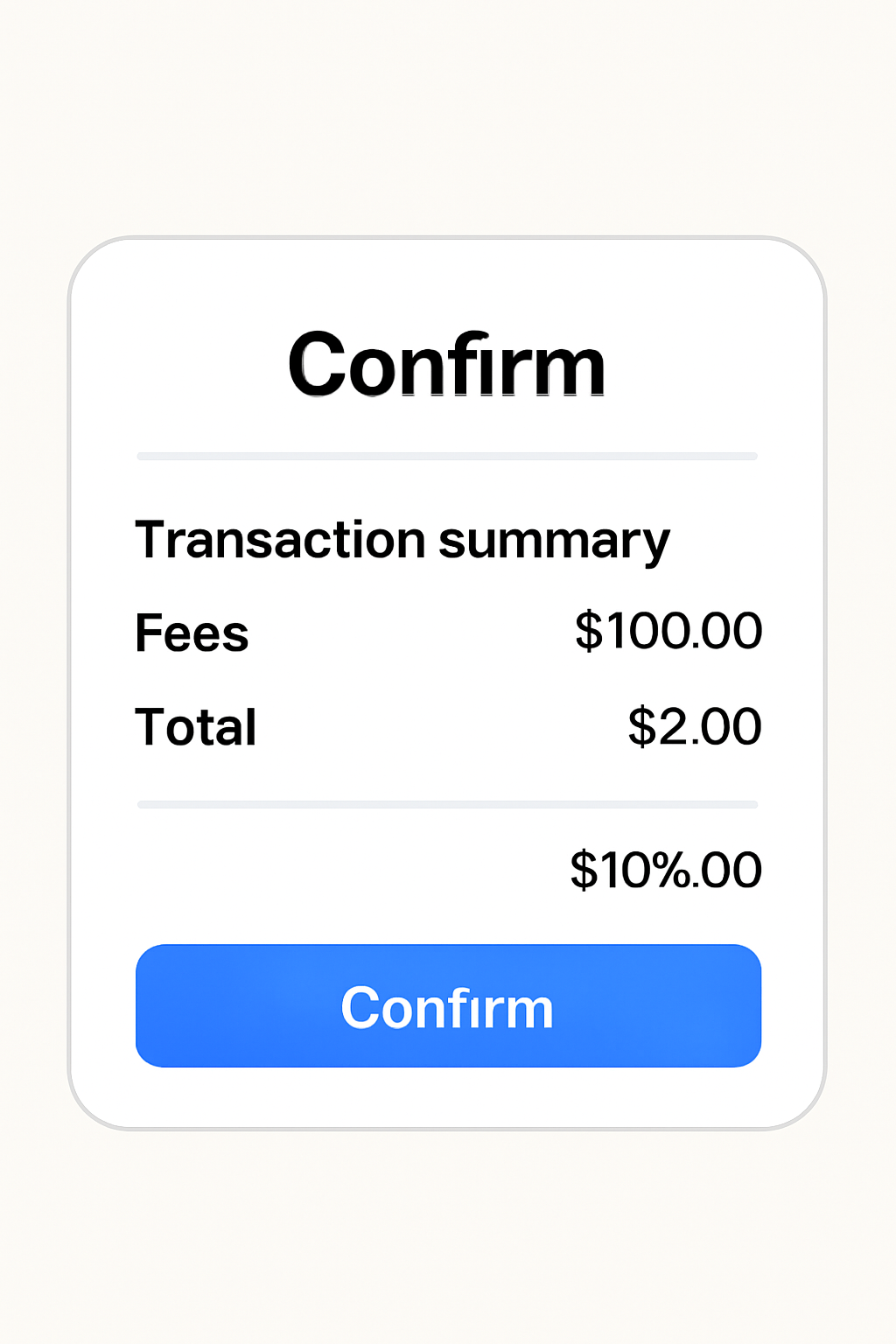The image size is (896, 1344).
Task: Select the Fees label
Action: coord(191,633)
